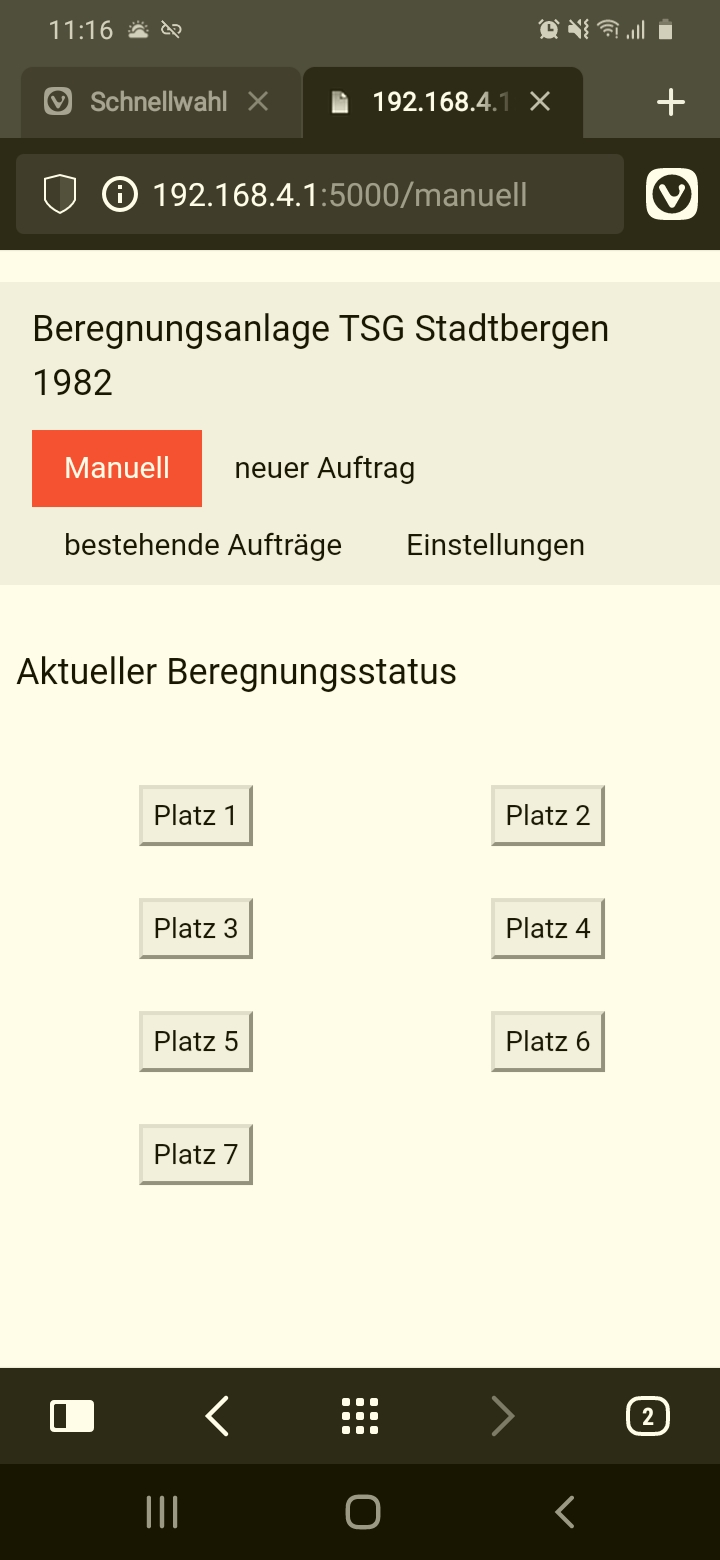Open Einstellungen page

coord(495,545)
